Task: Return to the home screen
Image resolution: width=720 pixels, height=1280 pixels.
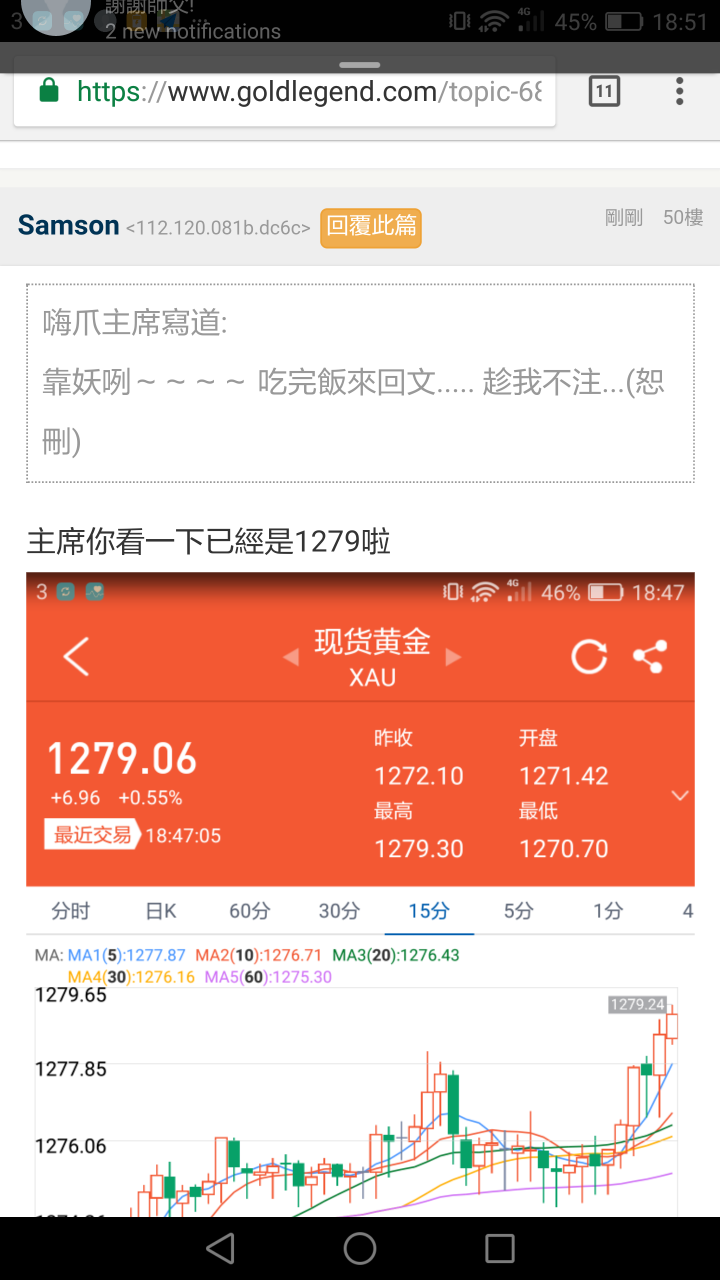Action: (360, 1248)
